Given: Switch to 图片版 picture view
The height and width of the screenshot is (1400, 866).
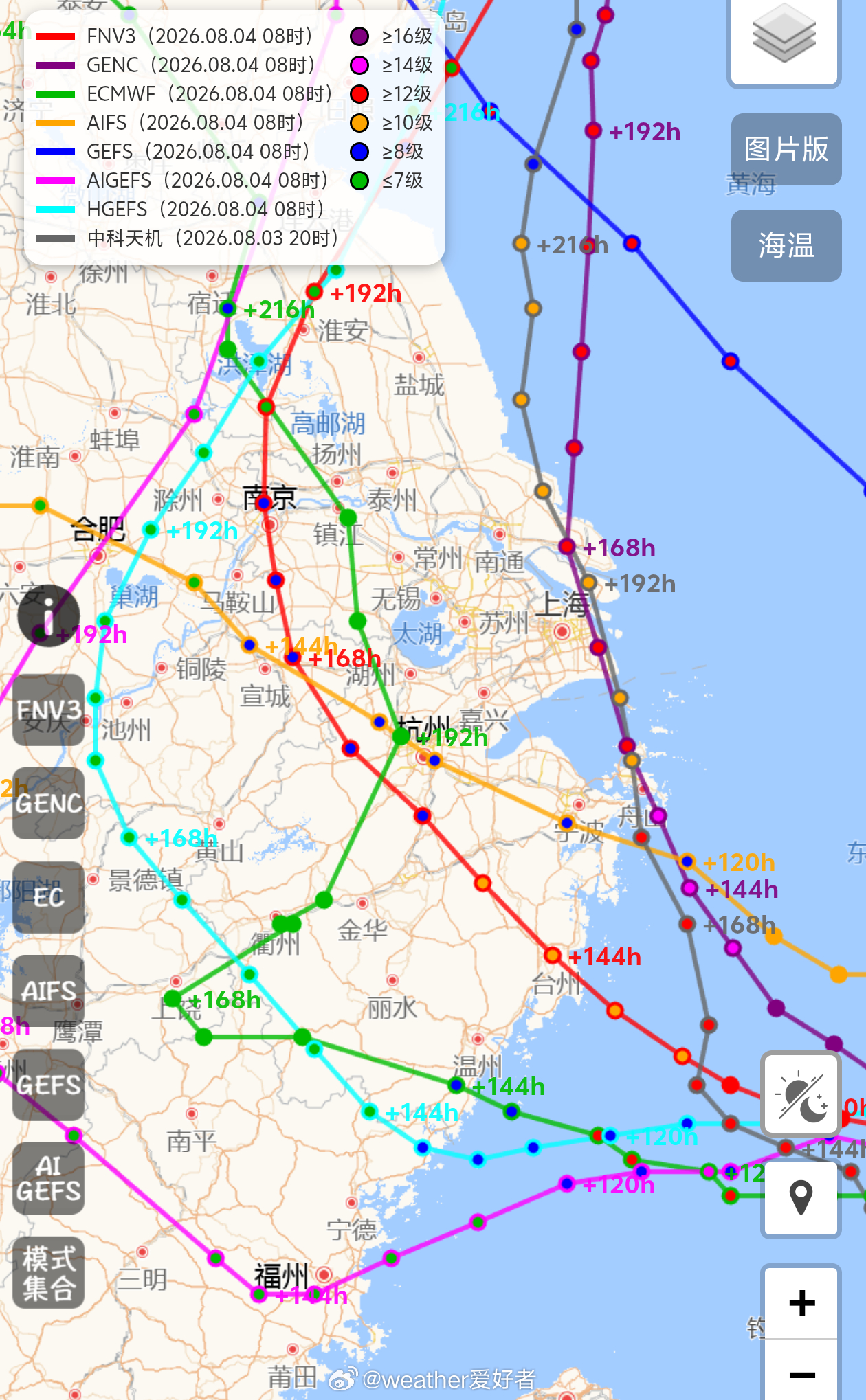Looking at the screenshot, I should (x=786, y=149).
